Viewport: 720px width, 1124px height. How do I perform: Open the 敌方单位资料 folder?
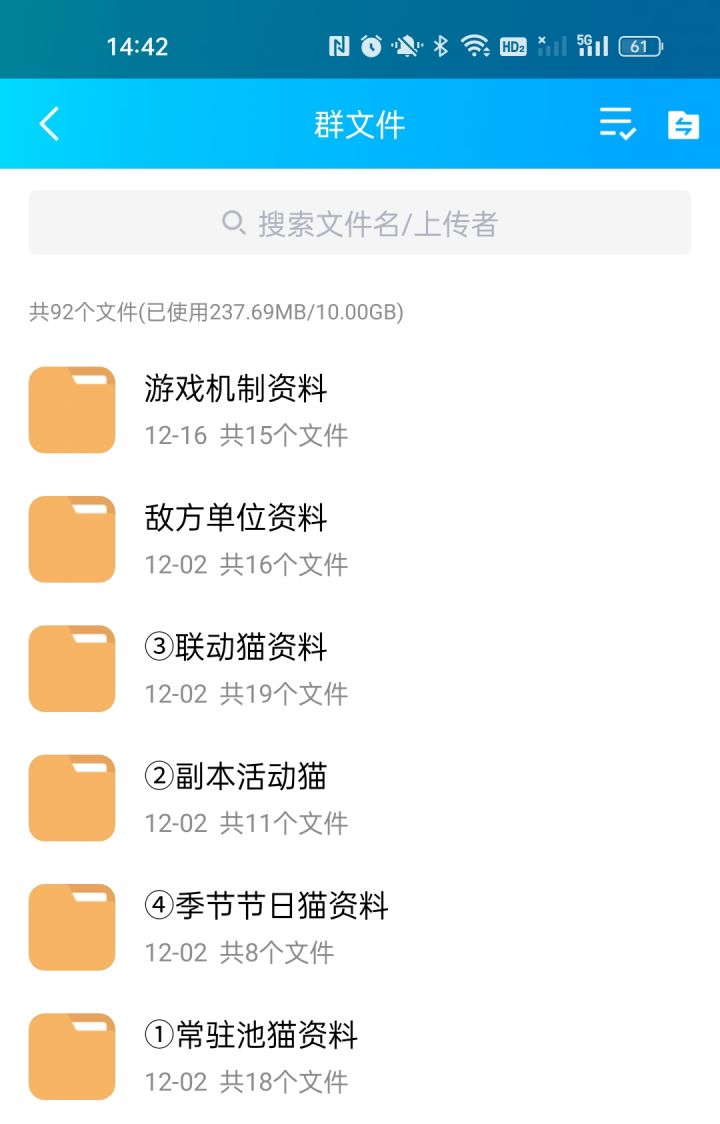236,538
